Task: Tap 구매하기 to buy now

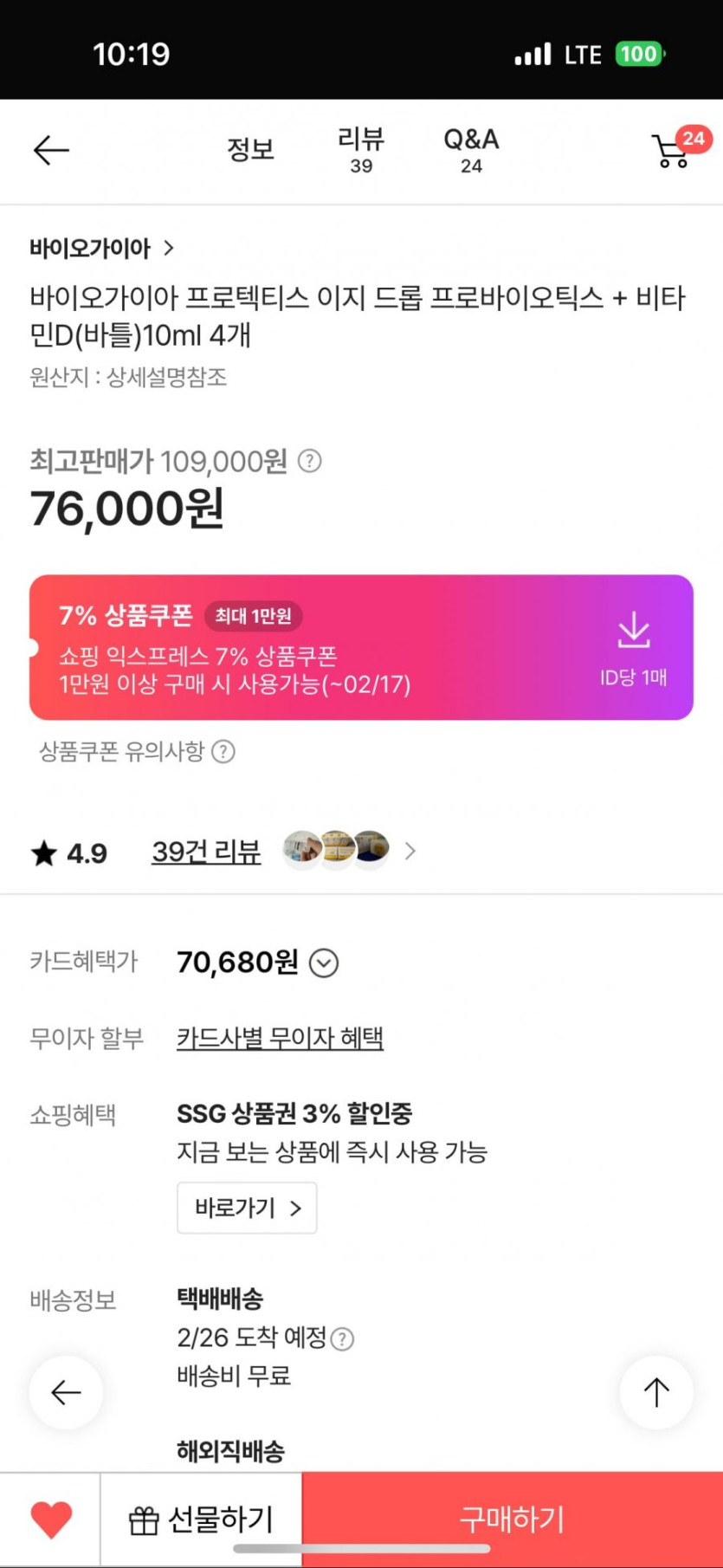Action: pos(512,1519)
